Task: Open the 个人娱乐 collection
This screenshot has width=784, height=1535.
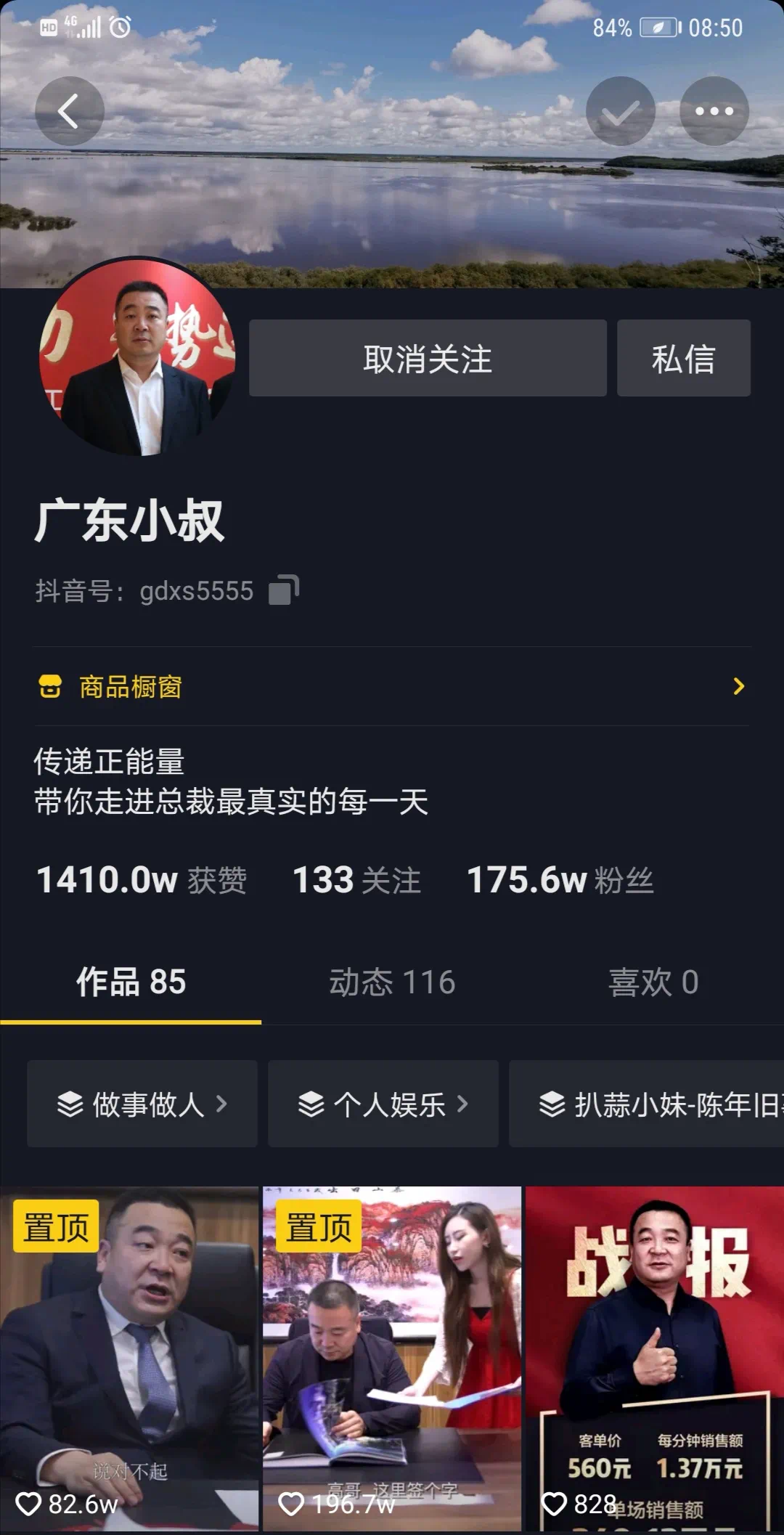Action: click(383, 1104)
